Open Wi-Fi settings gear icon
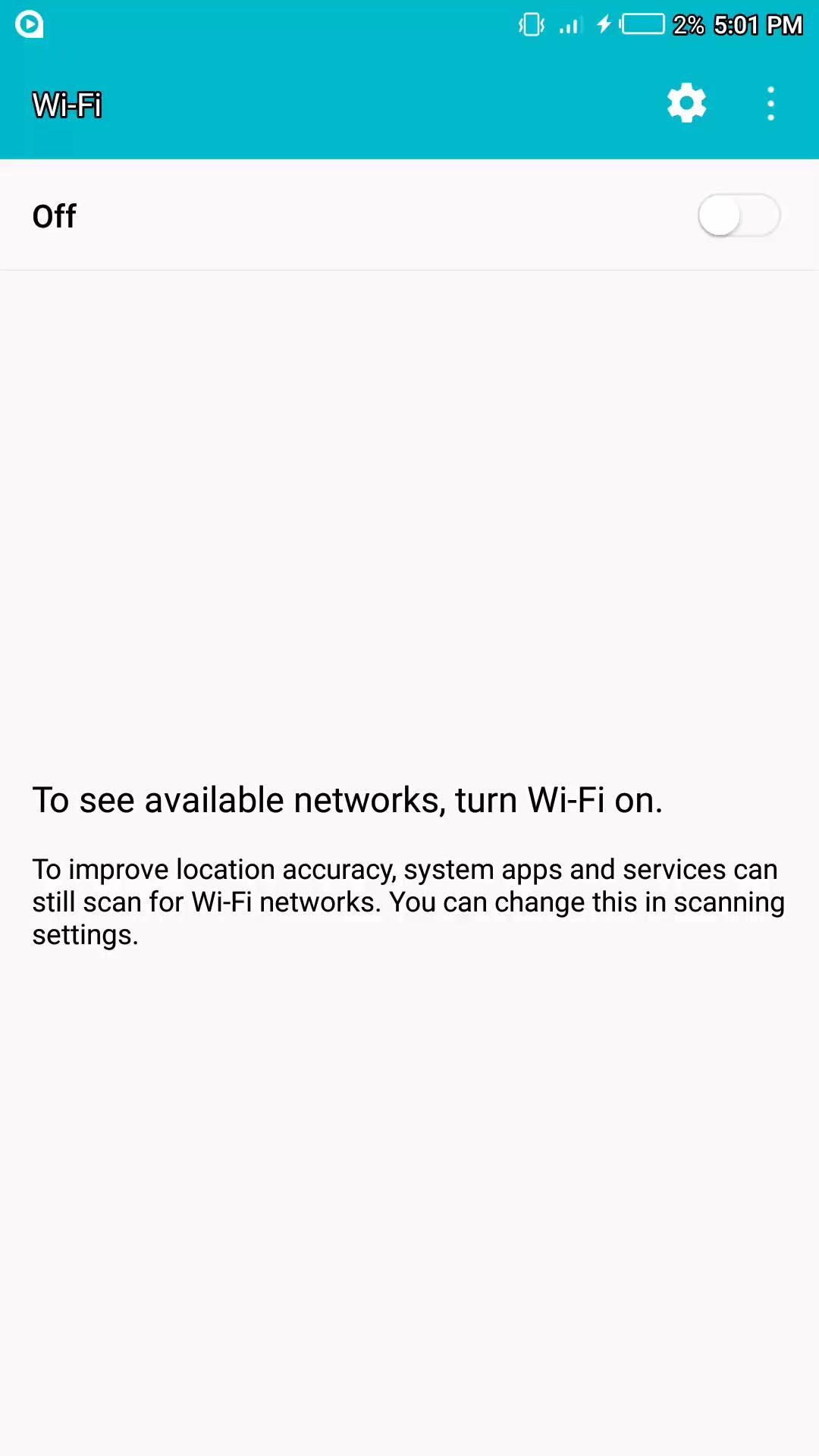 (686, 103)
